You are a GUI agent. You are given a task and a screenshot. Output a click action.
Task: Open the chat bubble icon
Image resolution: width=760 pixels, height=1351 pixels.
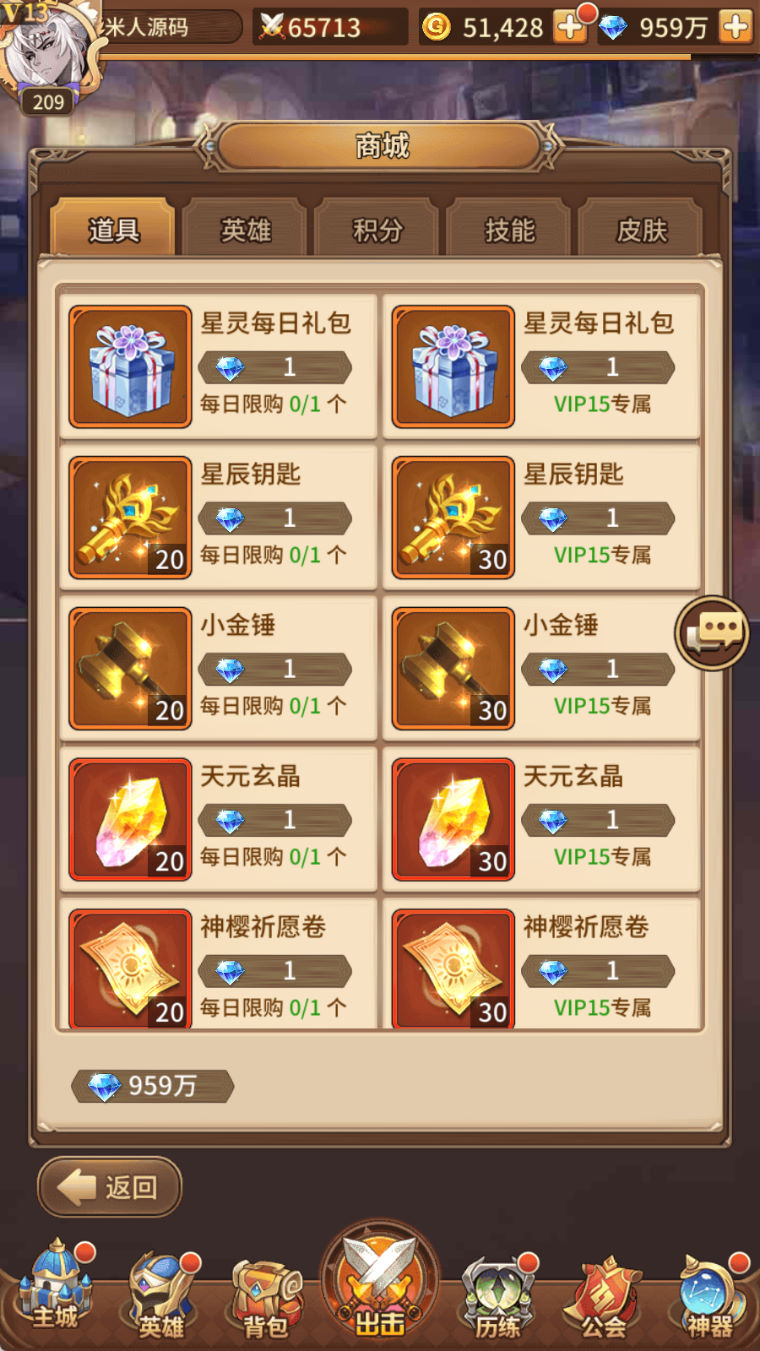[x=711, y=631]
